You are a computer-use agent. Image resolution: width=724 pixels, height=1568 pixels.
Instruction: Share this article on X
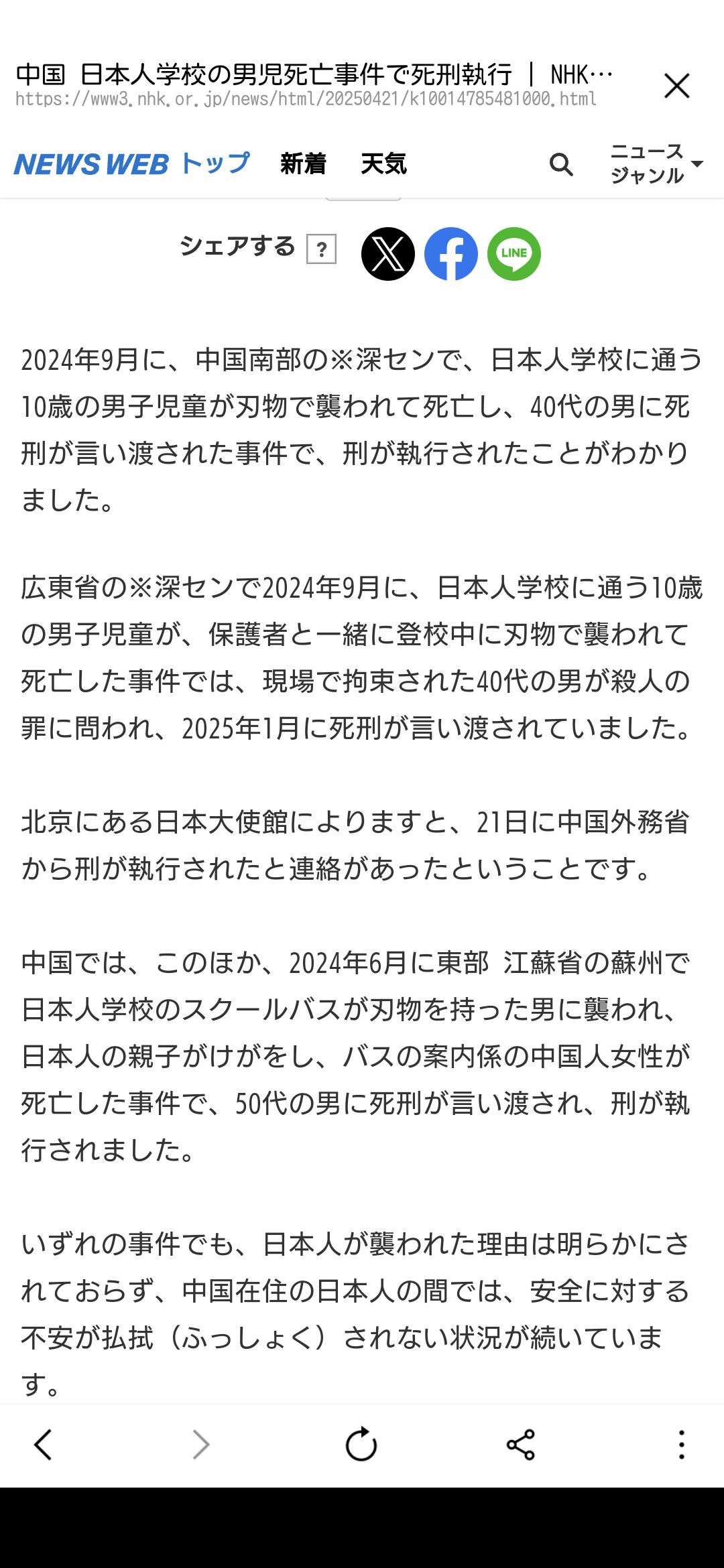(x=388, y=254)
